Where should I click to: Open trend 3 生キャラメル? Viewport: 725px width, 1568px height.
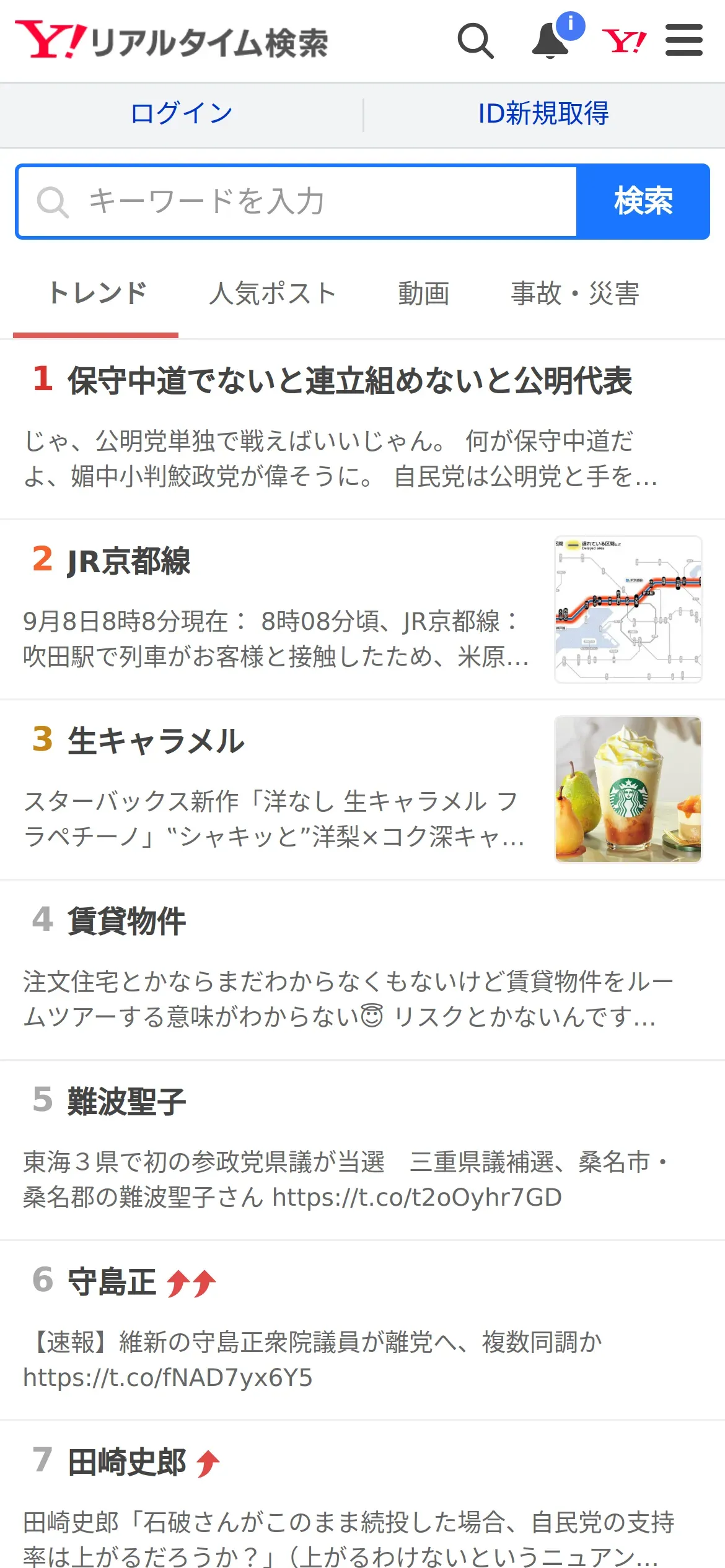coord(156,741)
